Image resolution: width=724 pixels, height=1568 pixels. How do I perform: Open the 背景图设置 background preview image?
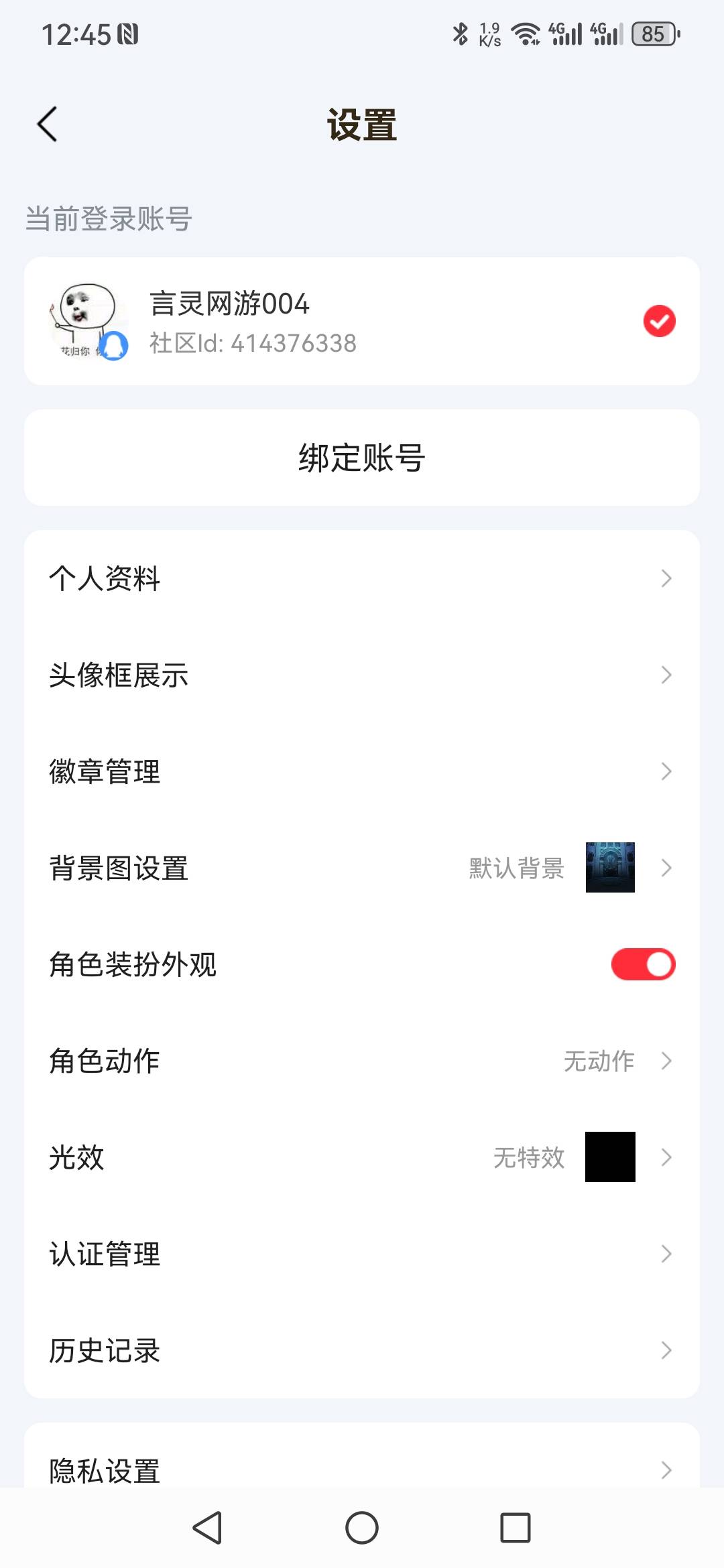pos(609,869)
